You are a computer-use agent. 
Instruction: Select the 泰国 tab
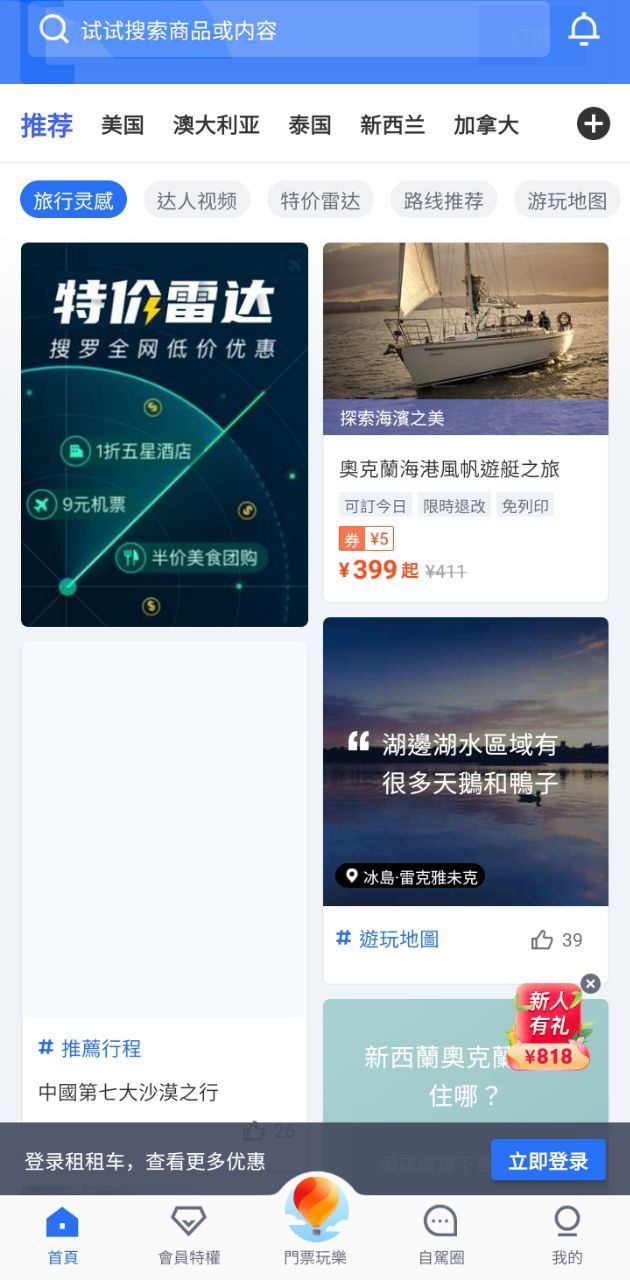click(310, 125)
